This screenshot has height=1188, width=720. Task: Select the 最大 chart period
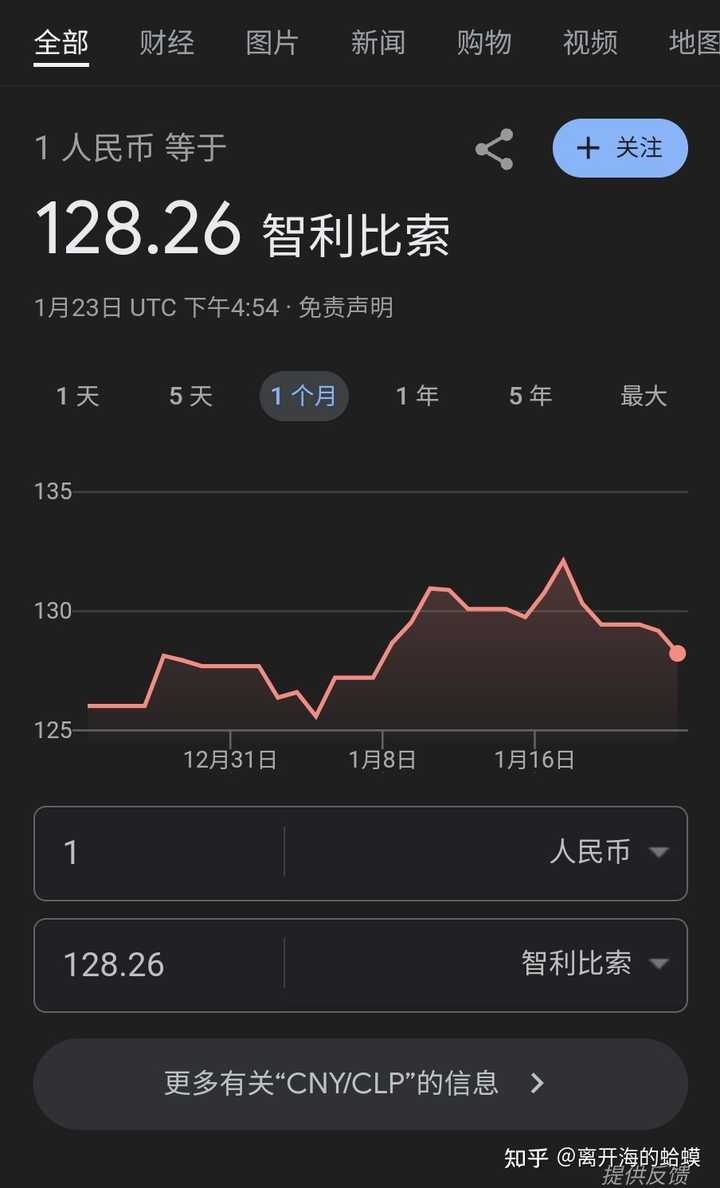(x=644, y=395)
